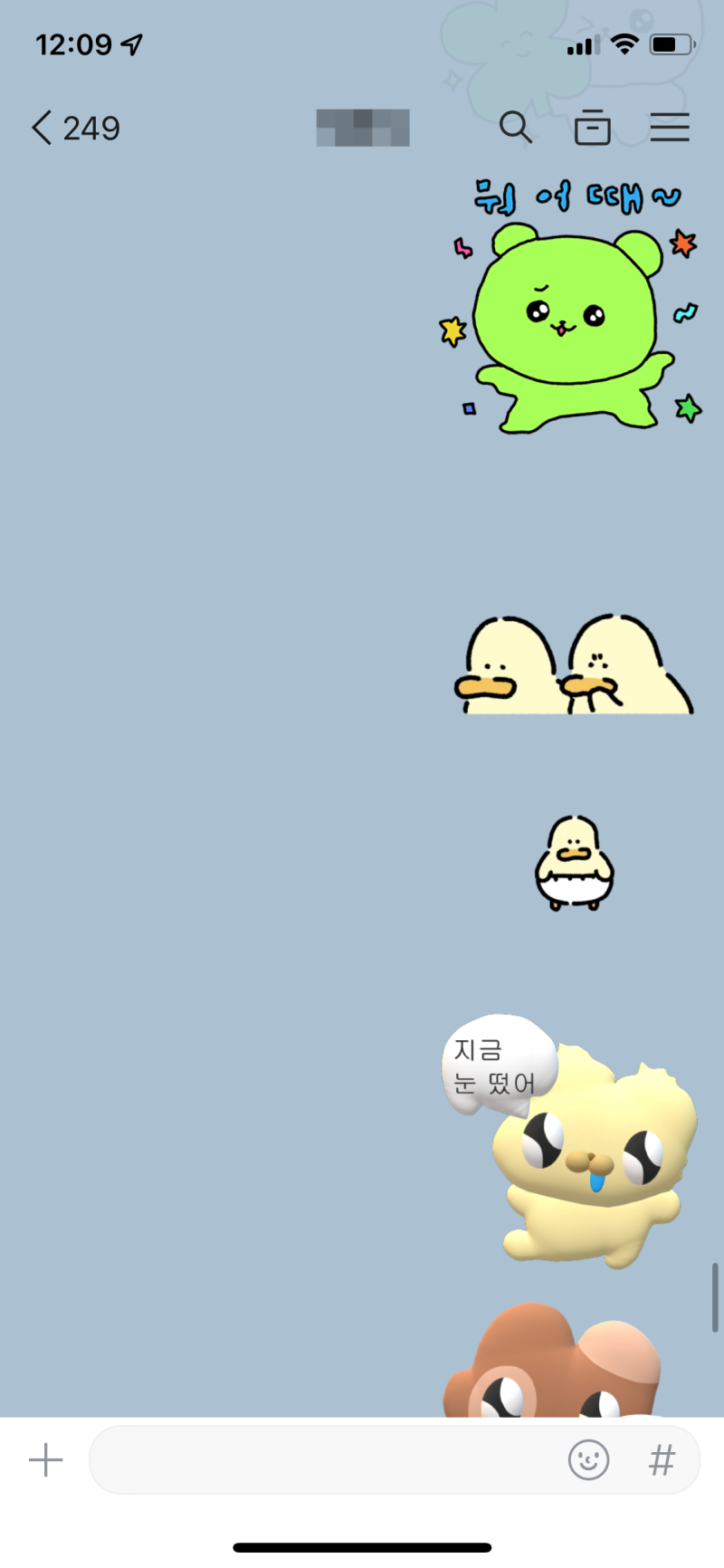724x1568 pixels.
Task: Open the plus attachment menu
Action: pyautogui.click(x=45, y=1460)
